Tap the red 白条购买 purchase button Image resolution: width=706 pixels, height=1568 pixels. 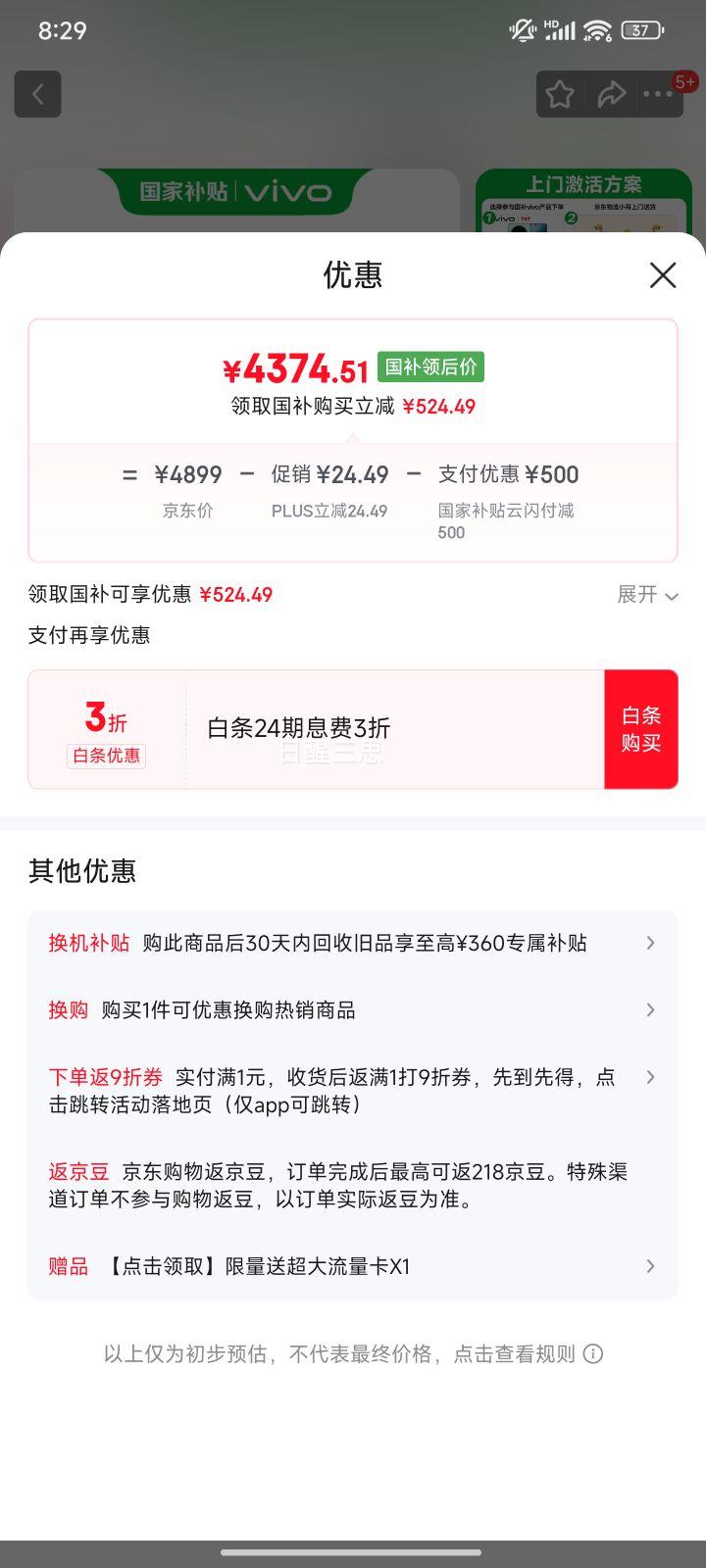point(641,729)
